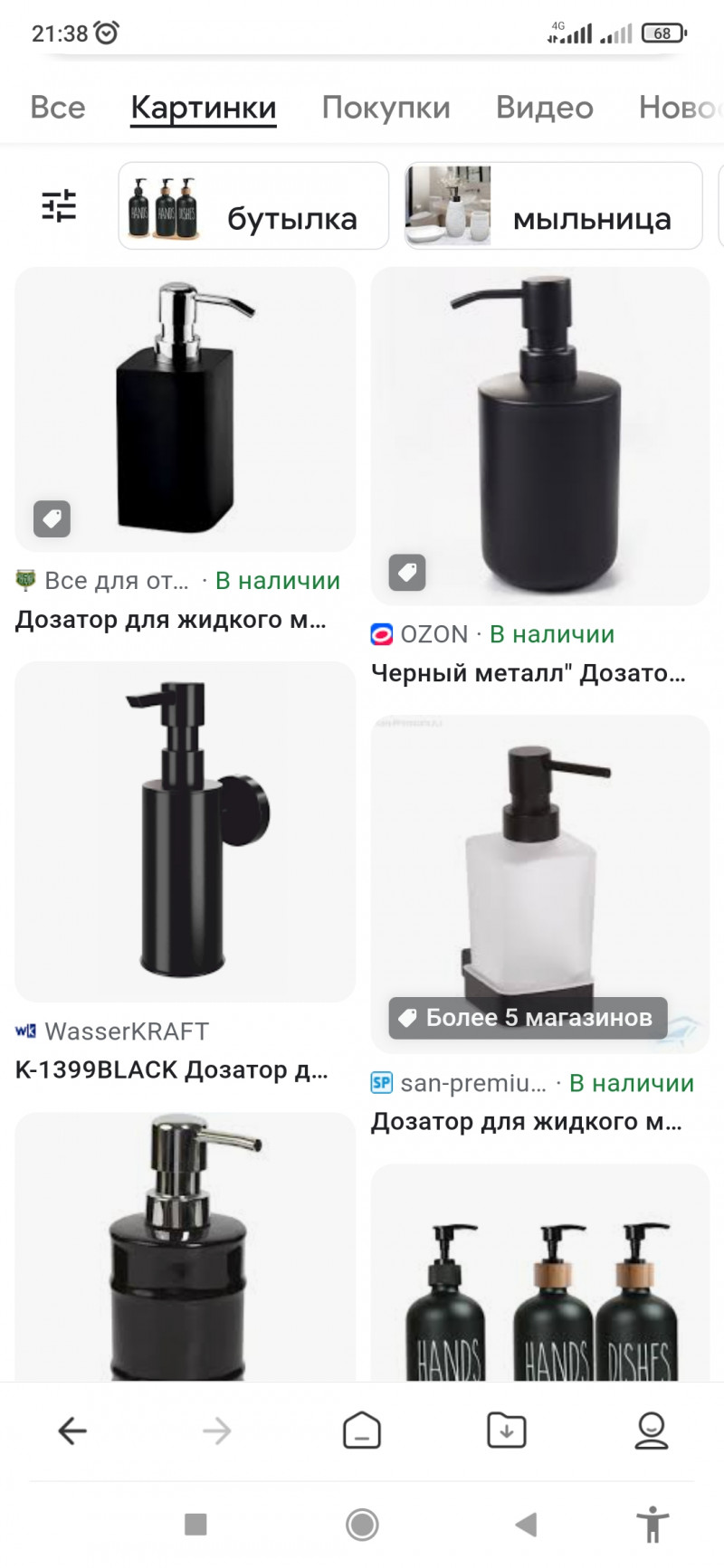Select the бутылка suggestion chip
Viewport: 724px width, 1568px height.
(253, 206)
